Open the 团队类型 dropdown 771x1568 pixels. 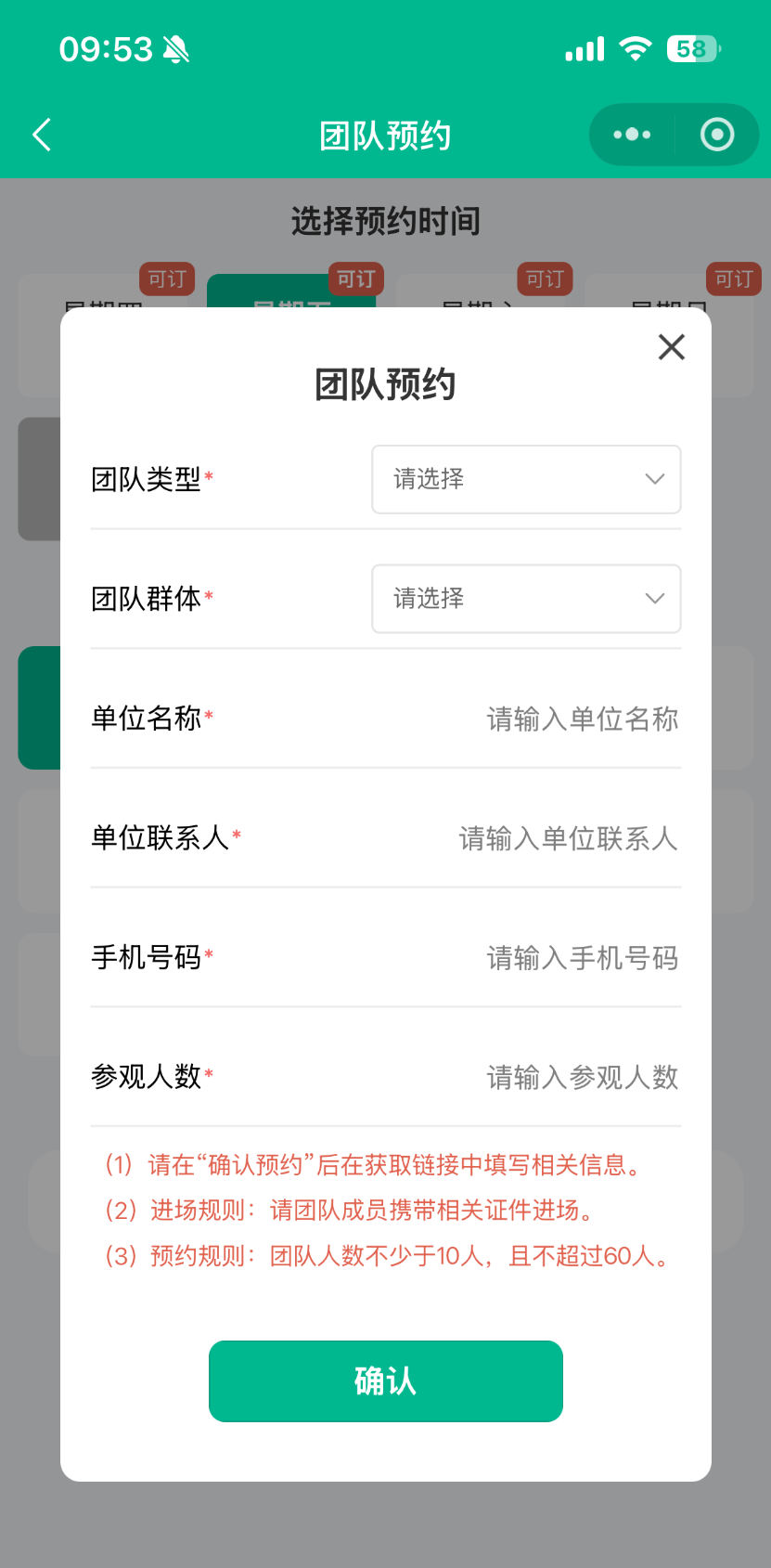coord(526,479)
